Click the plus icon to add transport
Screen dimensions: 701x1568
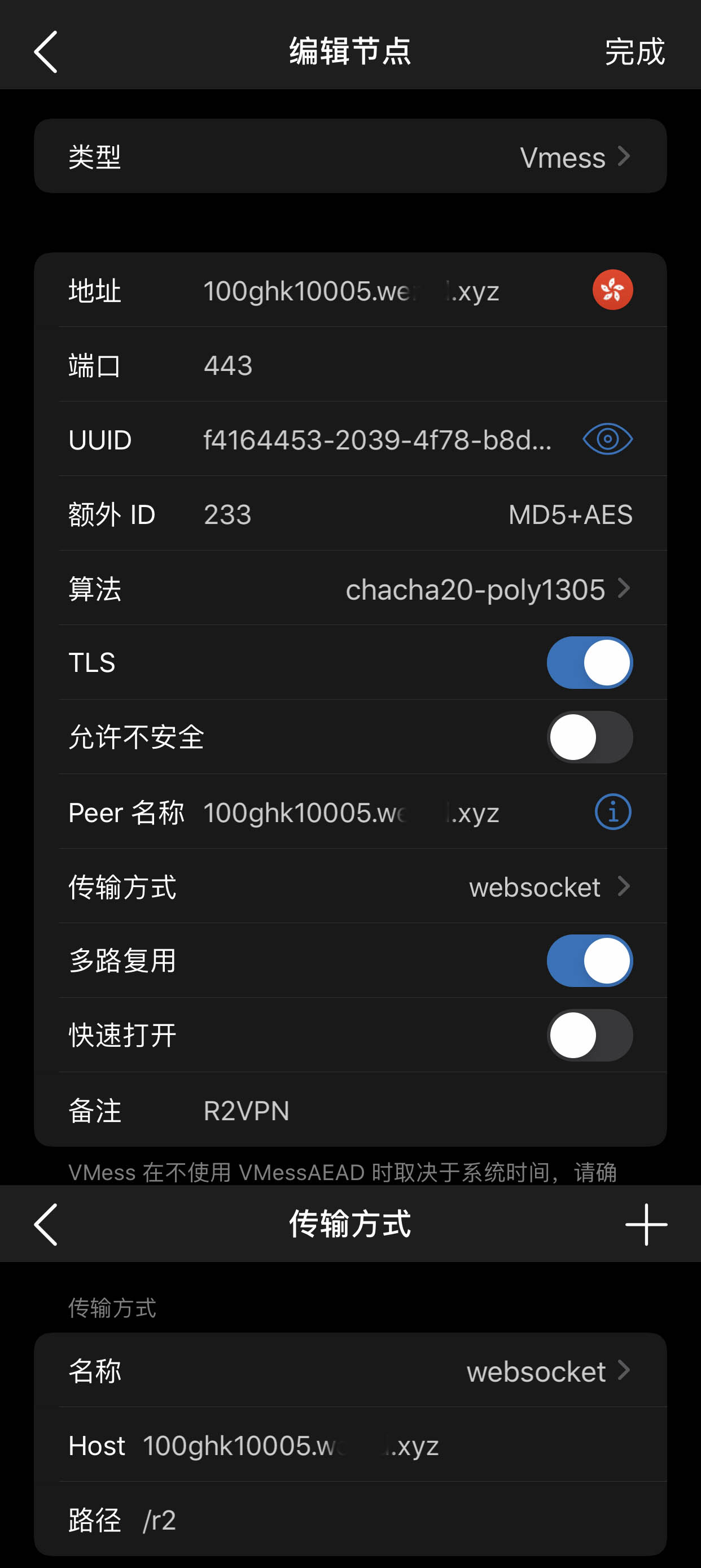[x=646, y=1224]
